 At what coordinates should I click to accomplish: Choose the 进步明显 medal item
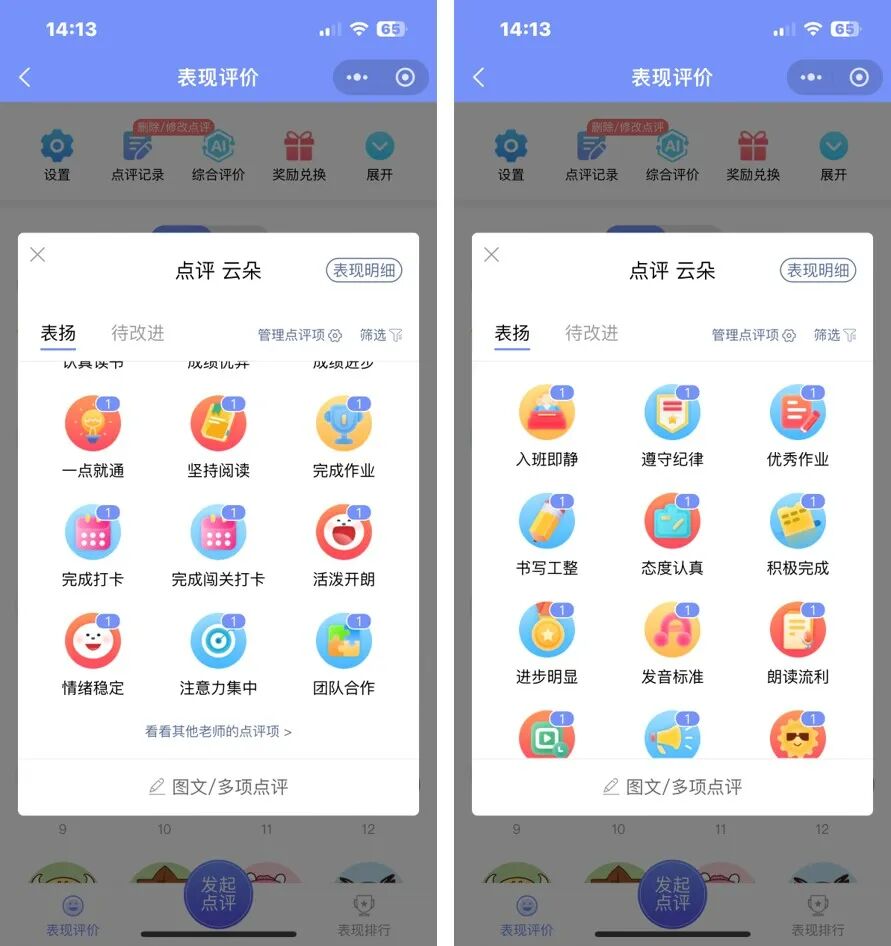click(x=547, y=631)
